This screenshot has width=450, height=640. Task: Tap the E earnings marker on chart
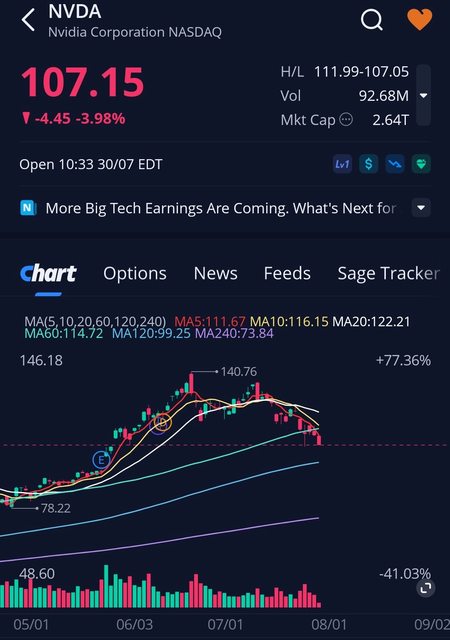pos(101,460)
